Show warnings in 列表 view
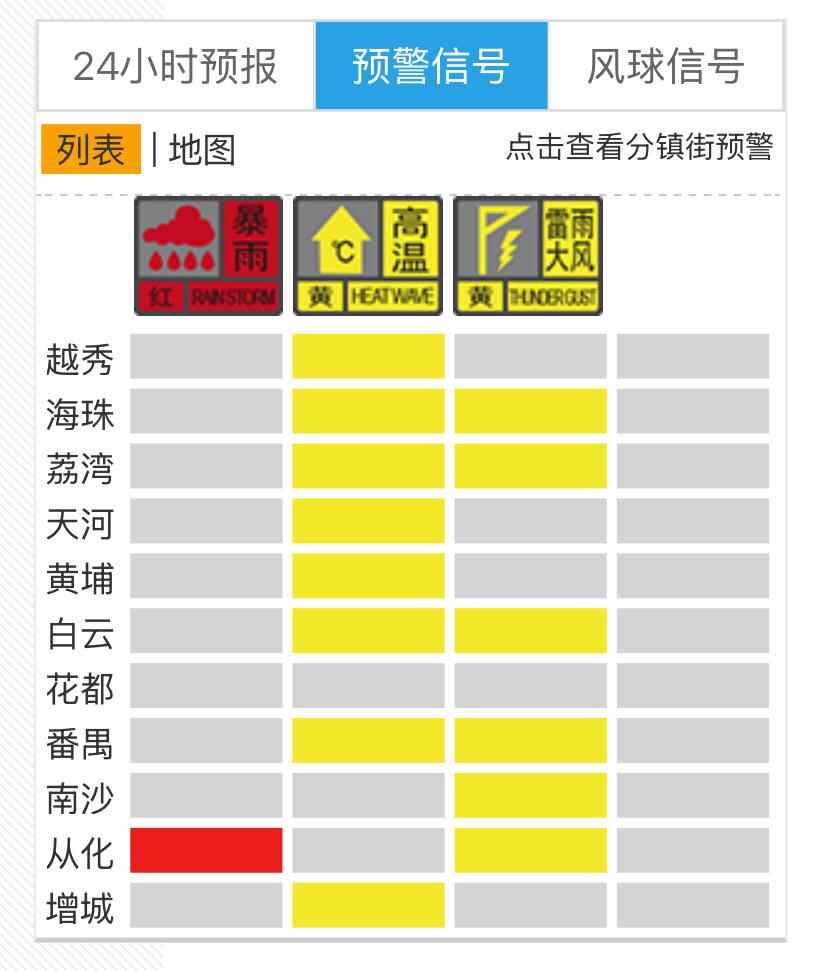 [x=91, y=149]
